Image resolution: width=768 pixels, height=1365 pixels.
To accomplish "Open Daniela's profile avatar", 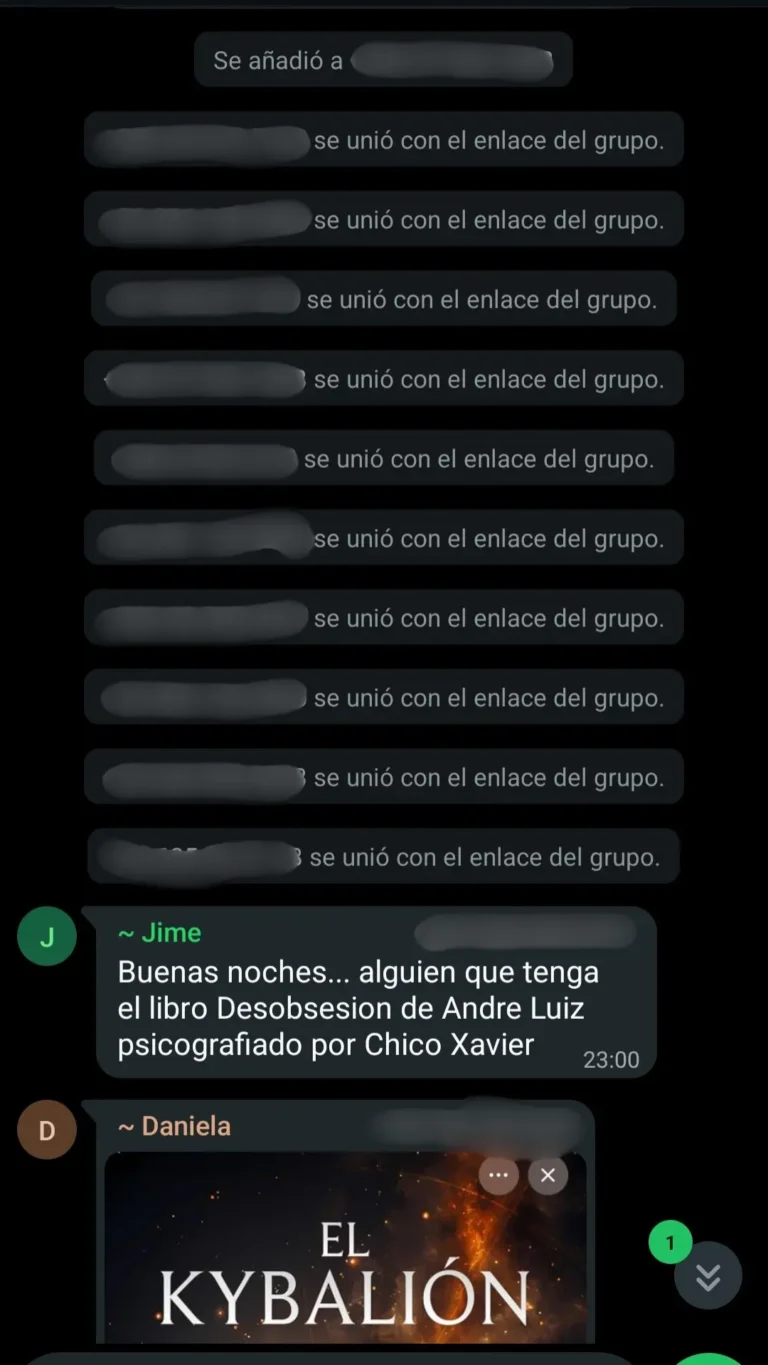I will coord(47,1130).
